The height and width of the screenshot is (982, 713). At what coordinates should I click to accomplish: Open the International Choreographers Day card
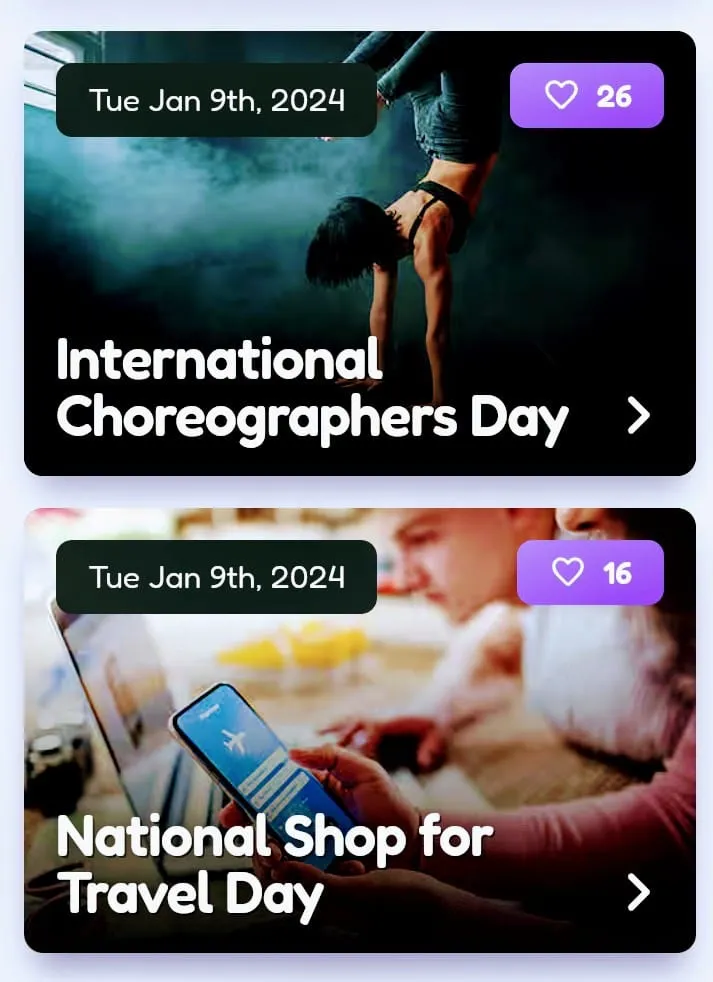(312, 388)
